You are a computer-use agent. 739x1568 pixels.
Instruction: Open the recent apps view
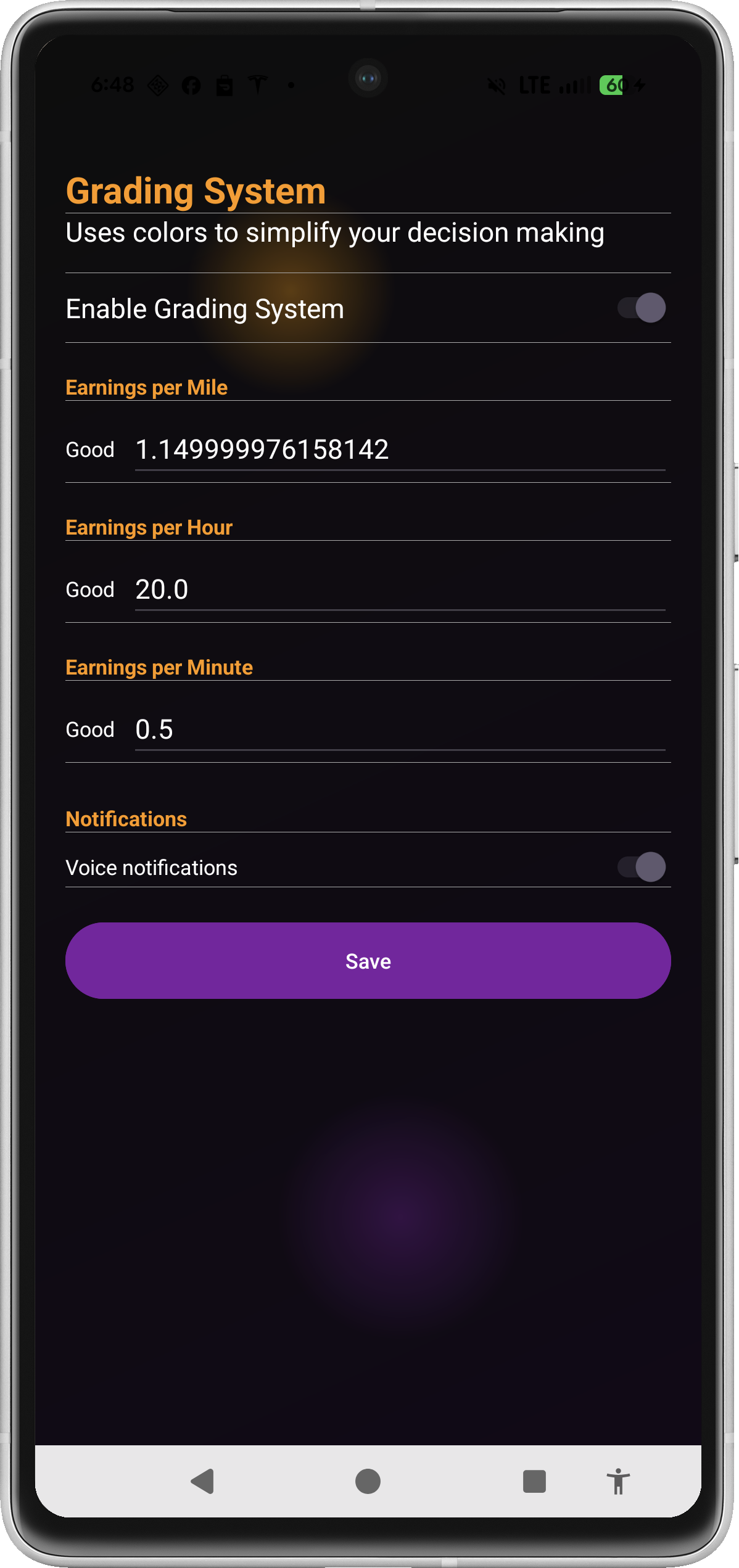coord(534,1481)
